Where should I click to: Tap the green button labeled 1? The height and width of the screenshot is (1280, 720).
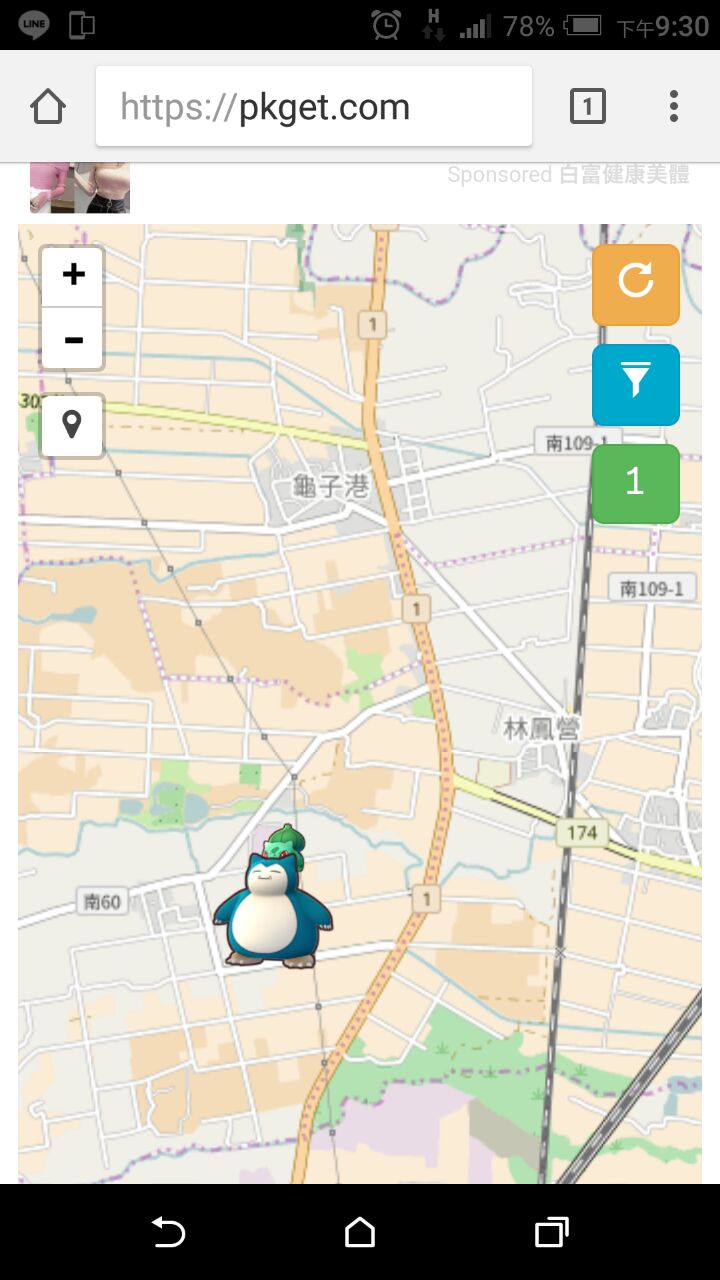(x=636, y=484)
